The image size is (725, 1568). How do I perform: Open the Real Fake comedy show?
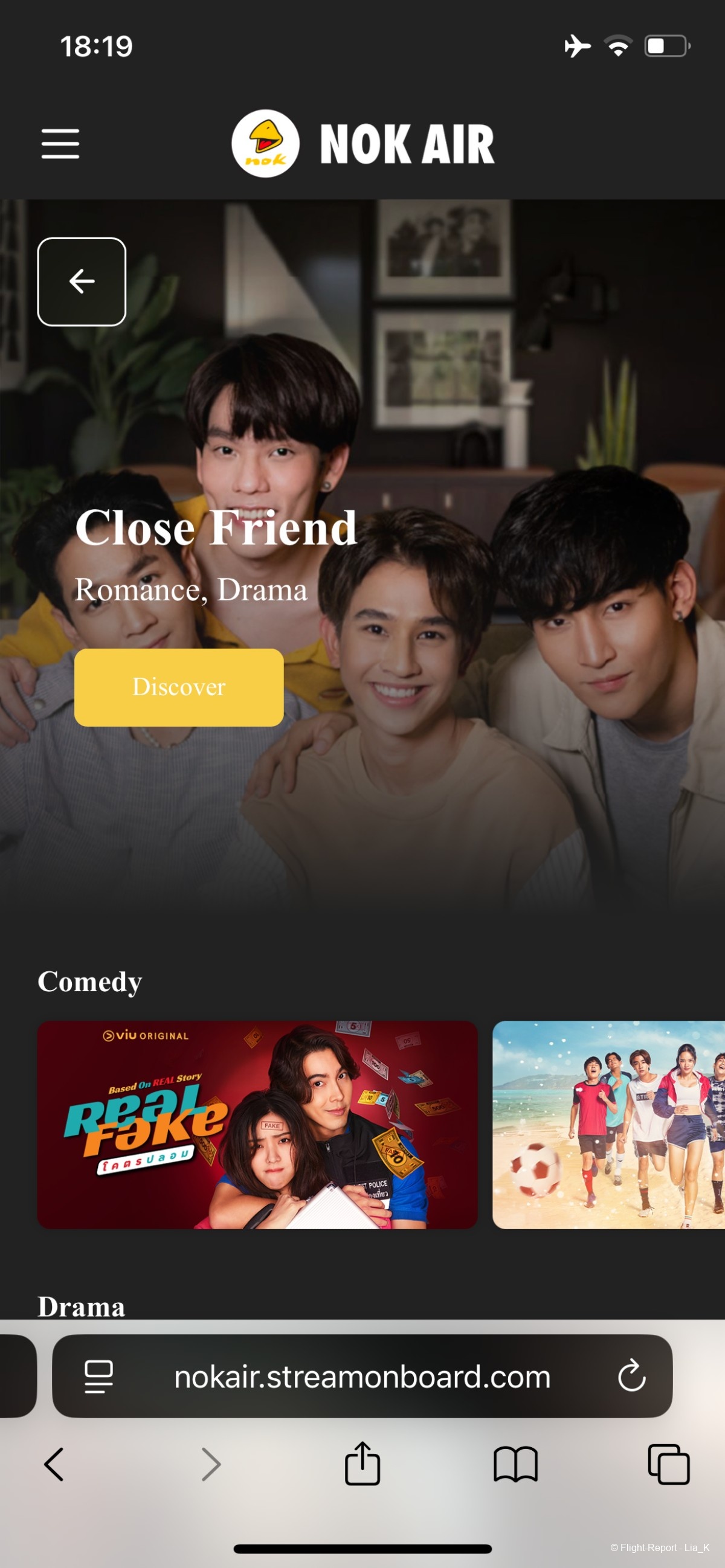(257, 1124)
